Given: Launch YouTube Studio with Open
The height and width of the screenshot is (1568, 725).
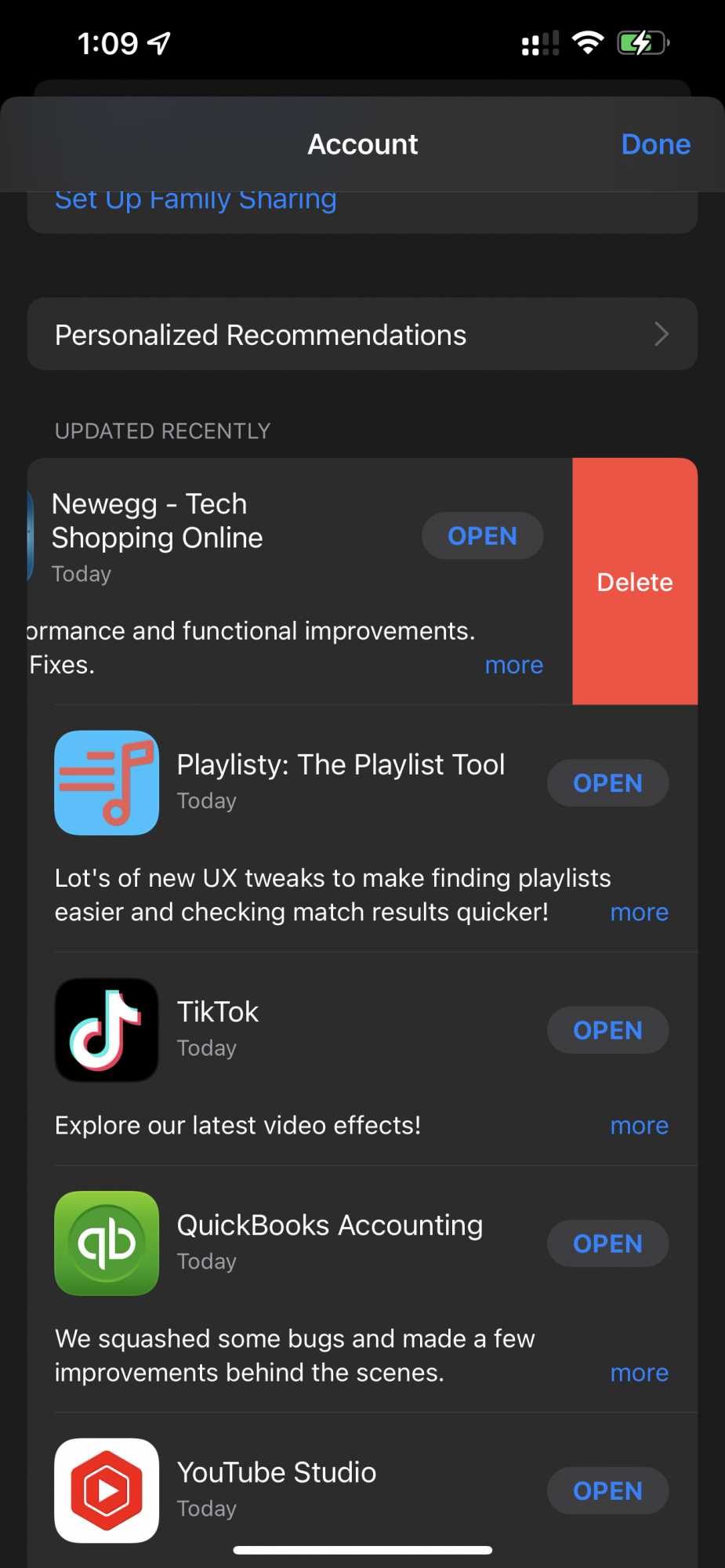Looking at the screenshot, I should 607,1490.
